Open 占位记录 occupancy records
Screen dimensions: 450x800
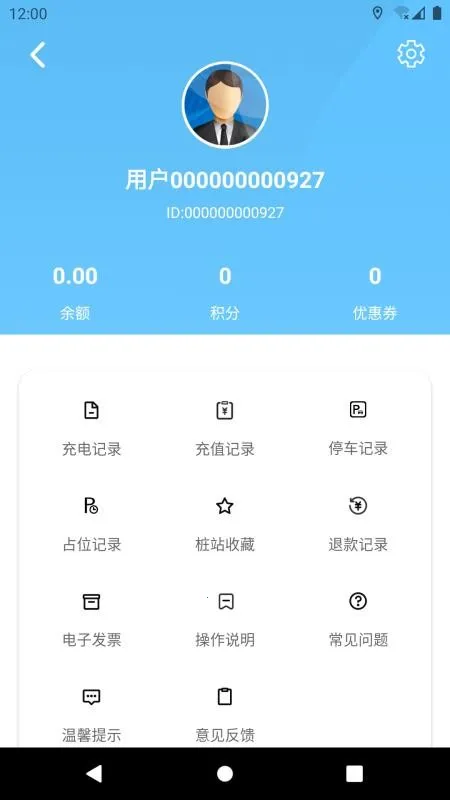pyautogui.click(x=92, y=523)
